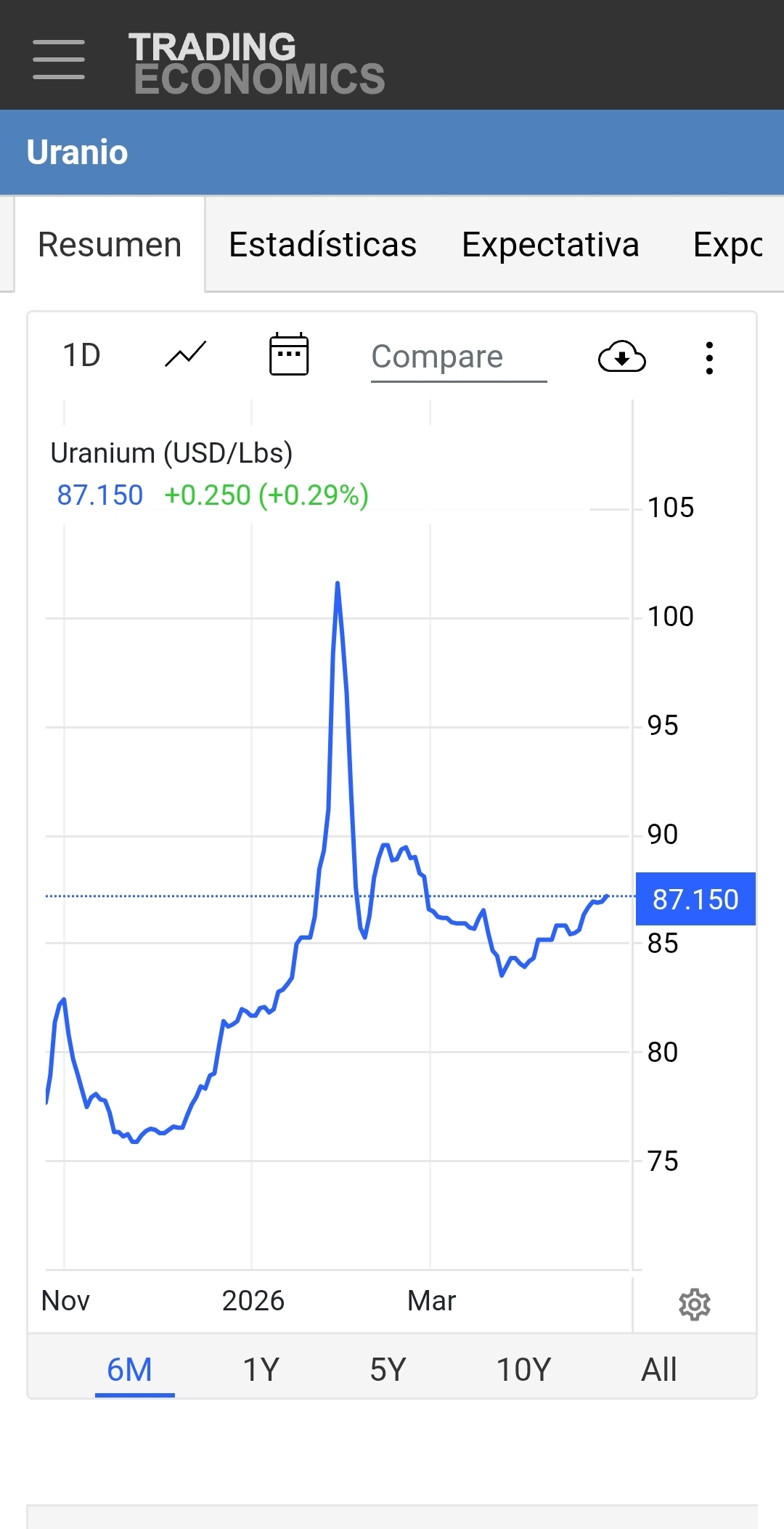Select the 1Y time range
Screen dimensions: 784x1529
(x=261, y=1370)
